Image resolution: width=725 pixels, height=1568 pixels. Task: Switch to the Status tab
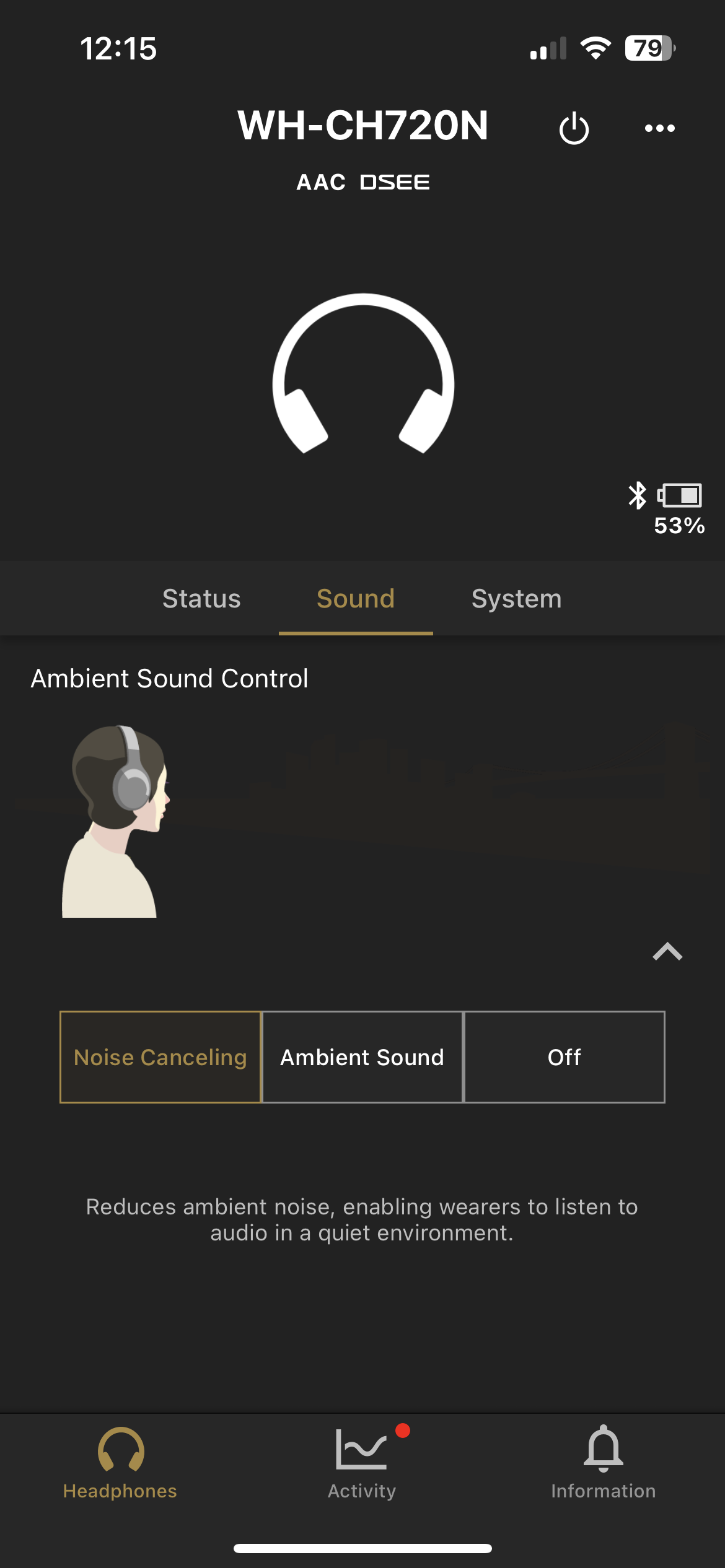[201, 598]
